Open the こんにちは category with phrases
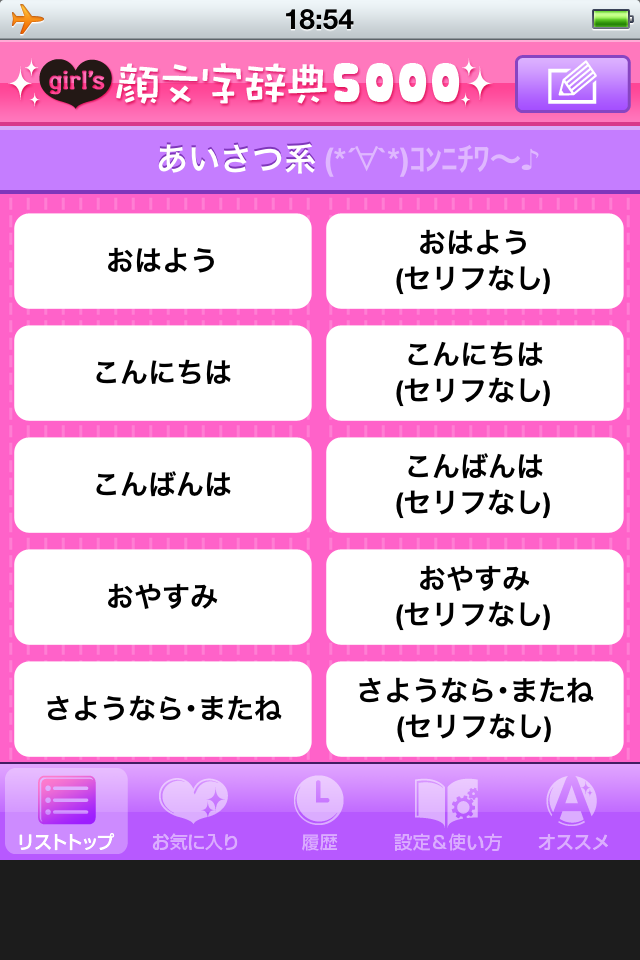The height and width of the screenshot is (960, 640). point(162,373)
